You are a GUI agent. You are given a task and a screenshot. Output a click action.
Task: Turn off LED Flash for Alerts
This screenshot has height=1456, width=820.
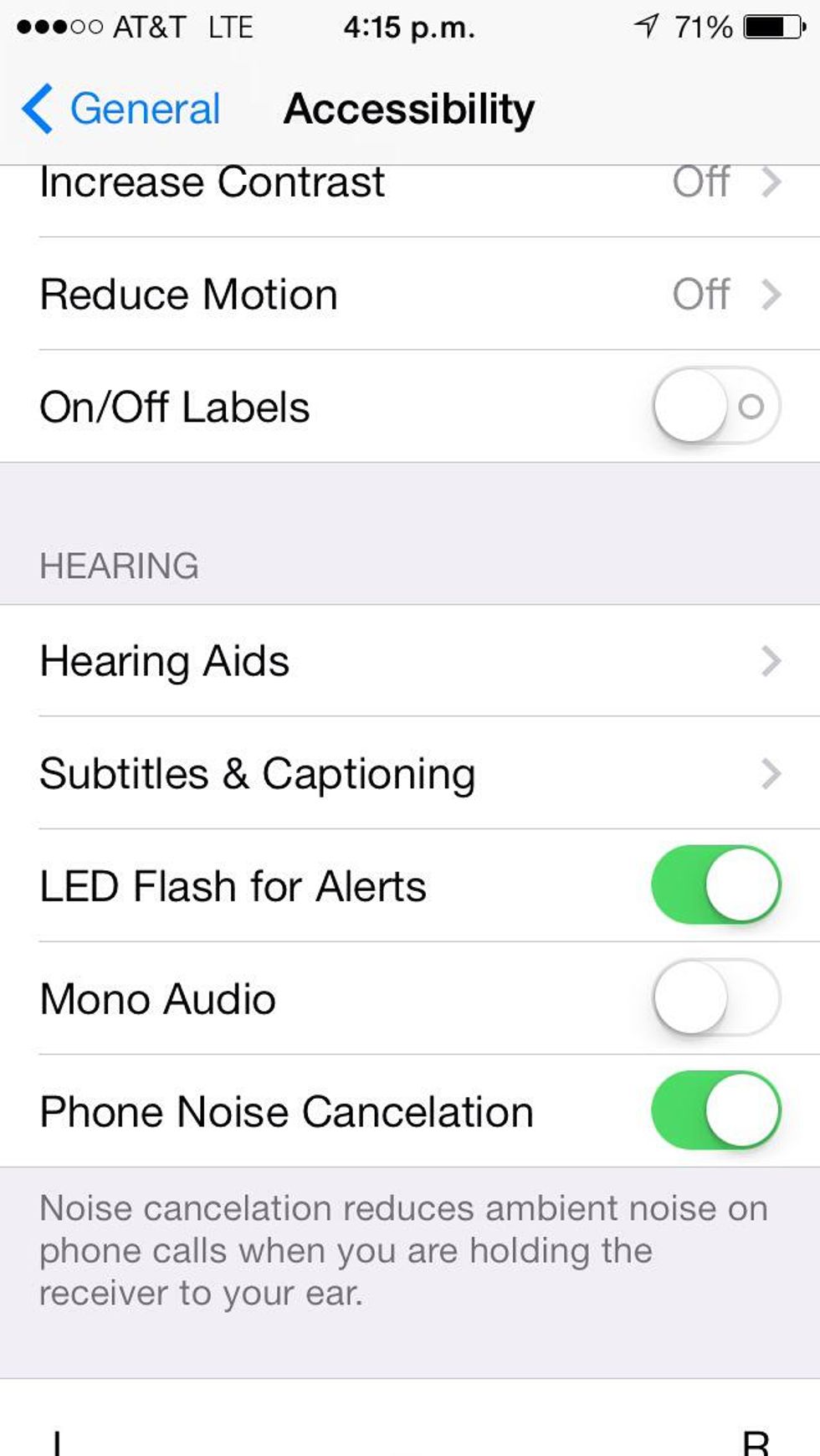[x=716, y=885]
